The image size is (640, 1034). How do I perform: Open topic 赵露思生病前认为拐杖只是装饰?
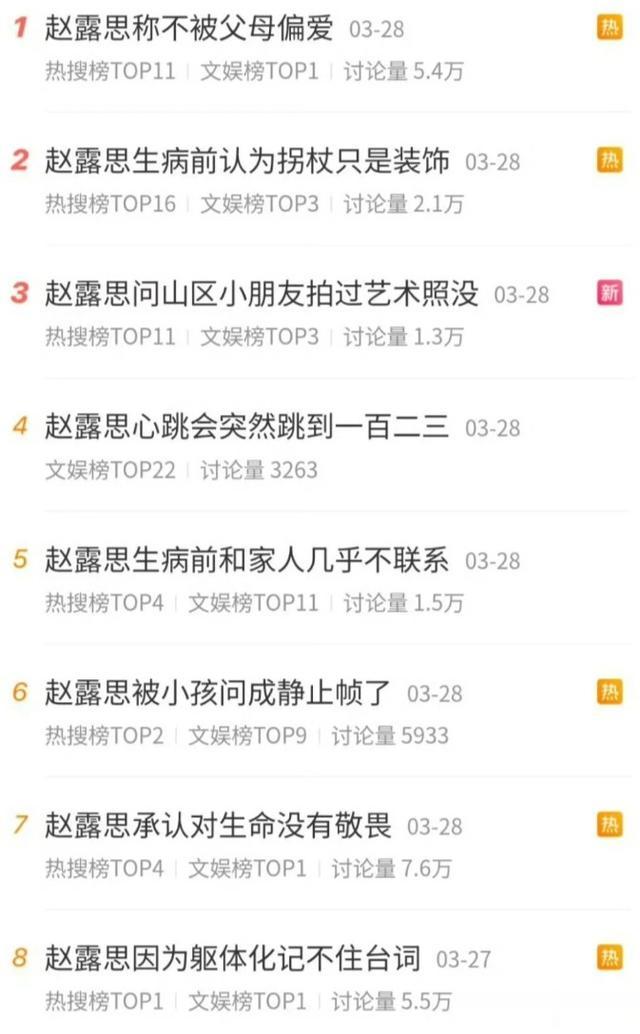247,161
